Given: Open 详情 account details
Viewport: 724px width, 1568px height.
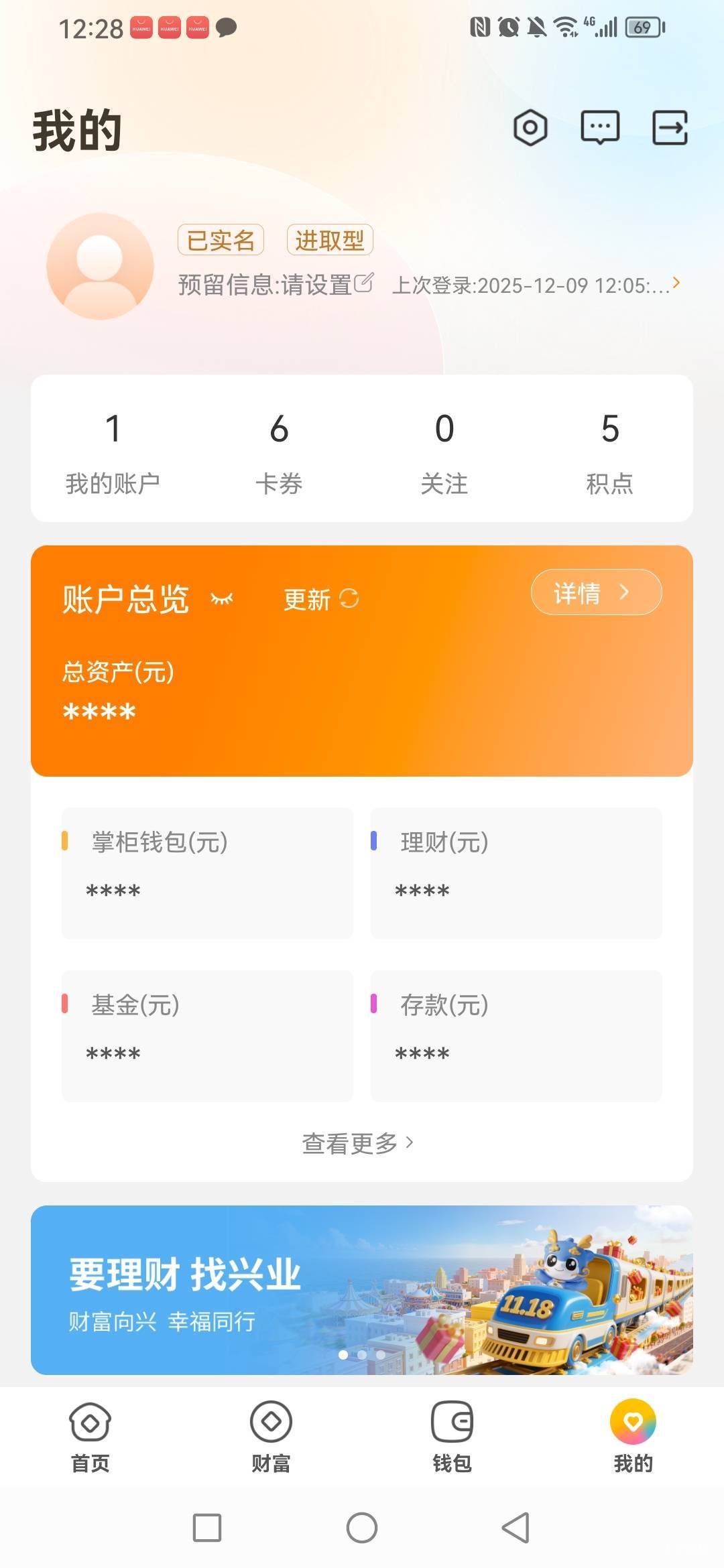Looking at the screenshot, I should (x=596, y=592).
